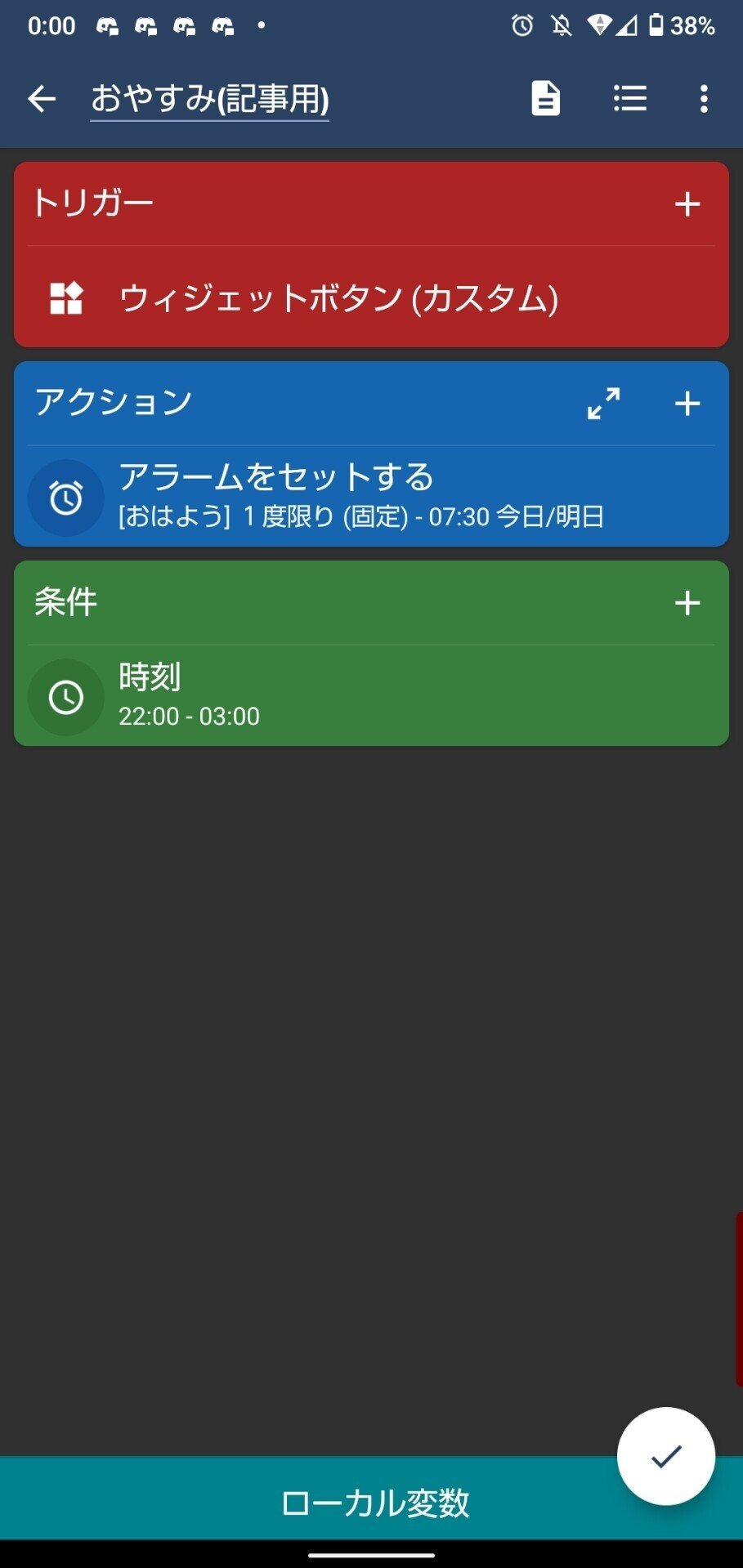Open the three-dot overflow menu
This screenshot has height=1568, width=743.
[704, 99]
